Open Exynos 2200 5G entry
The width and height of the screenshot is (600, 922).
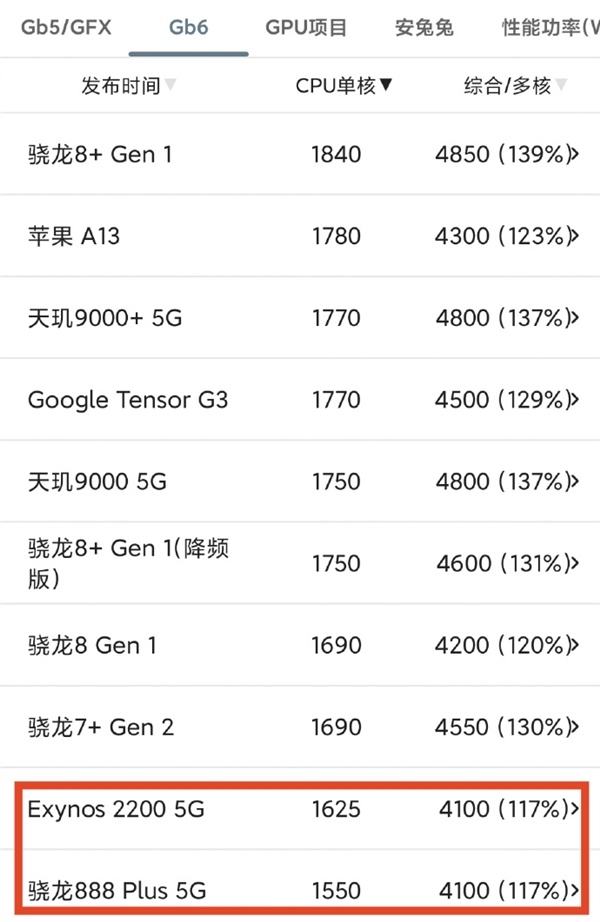click(300, 809)
